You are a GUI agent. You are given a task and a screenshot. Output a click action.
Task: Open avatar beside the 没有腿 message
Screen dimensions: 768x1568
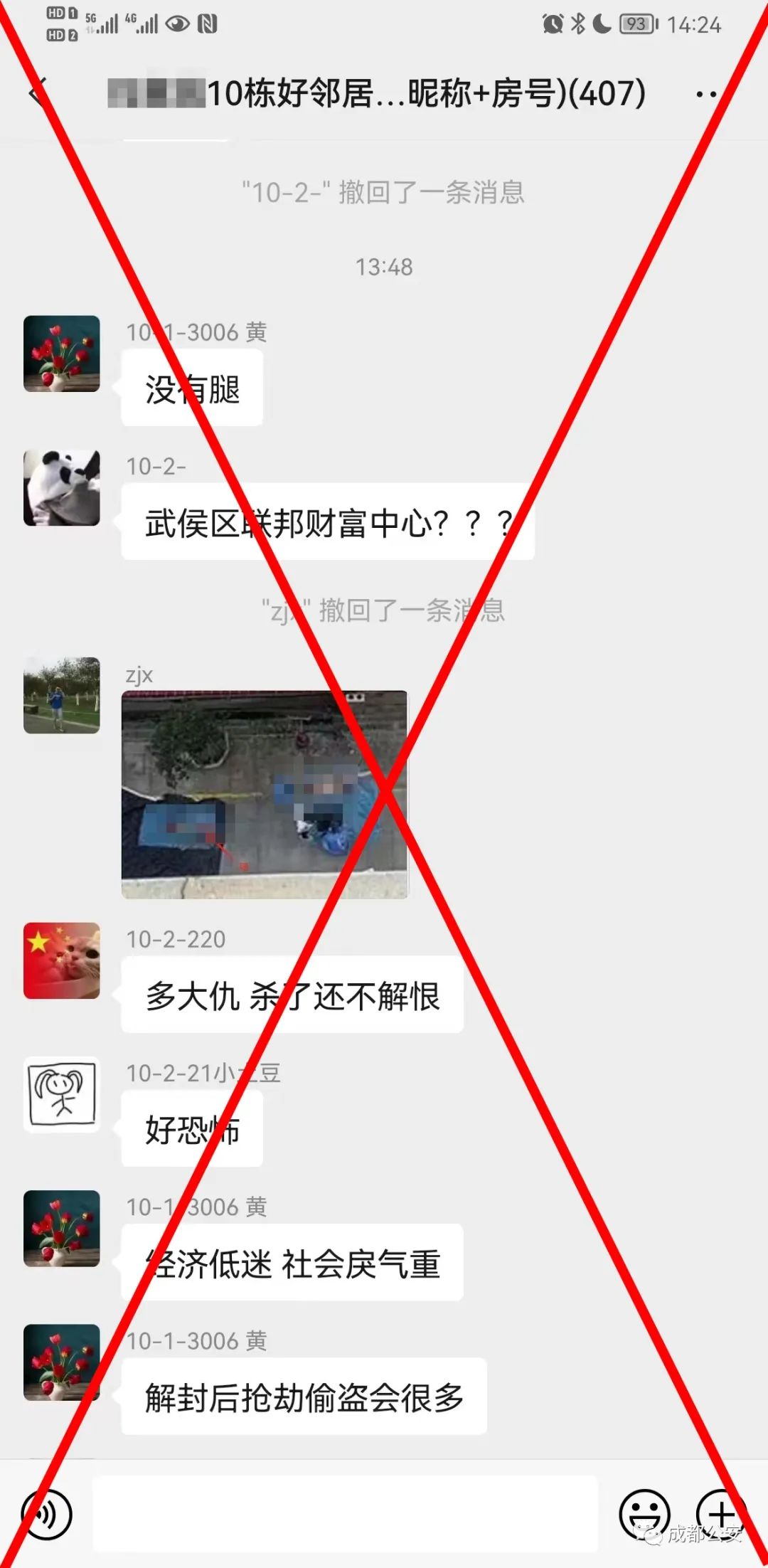click(62, 354)
